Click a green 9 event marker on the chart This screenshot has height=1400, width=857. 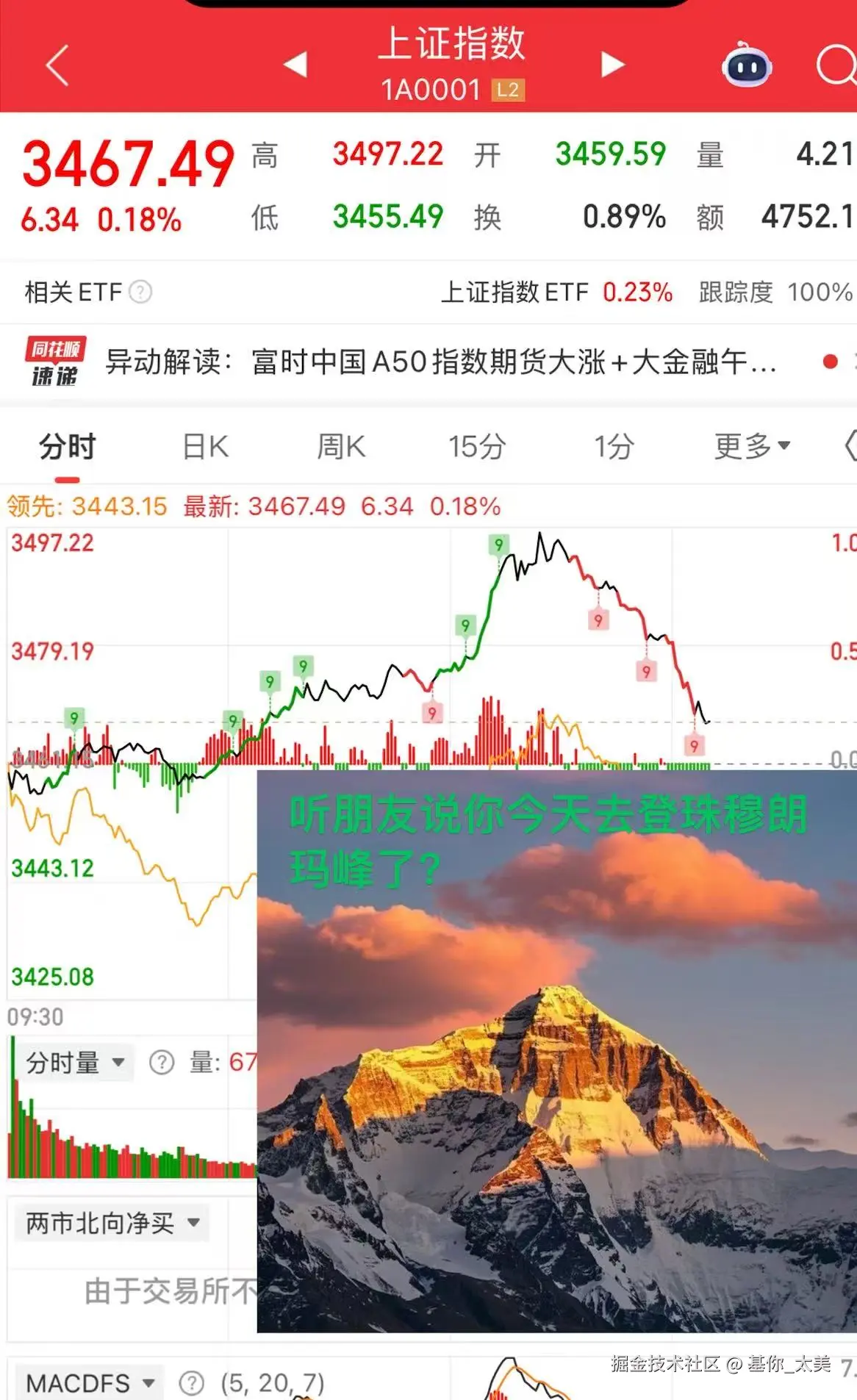click(499, 545)
